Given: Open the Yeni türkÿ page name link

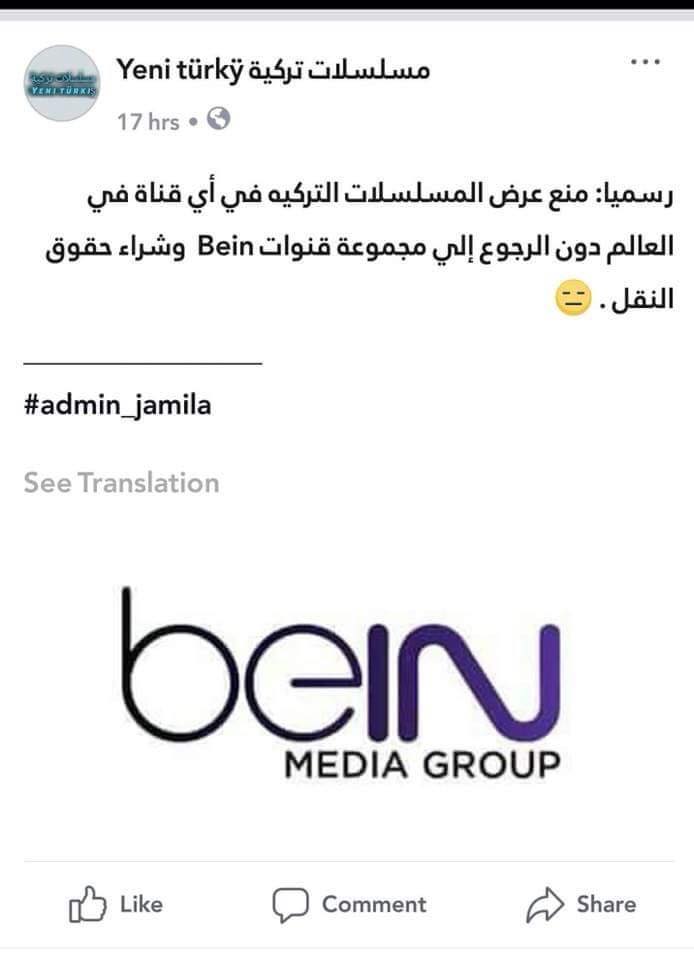Looking at the screenshot, I should tap(273, 70).
